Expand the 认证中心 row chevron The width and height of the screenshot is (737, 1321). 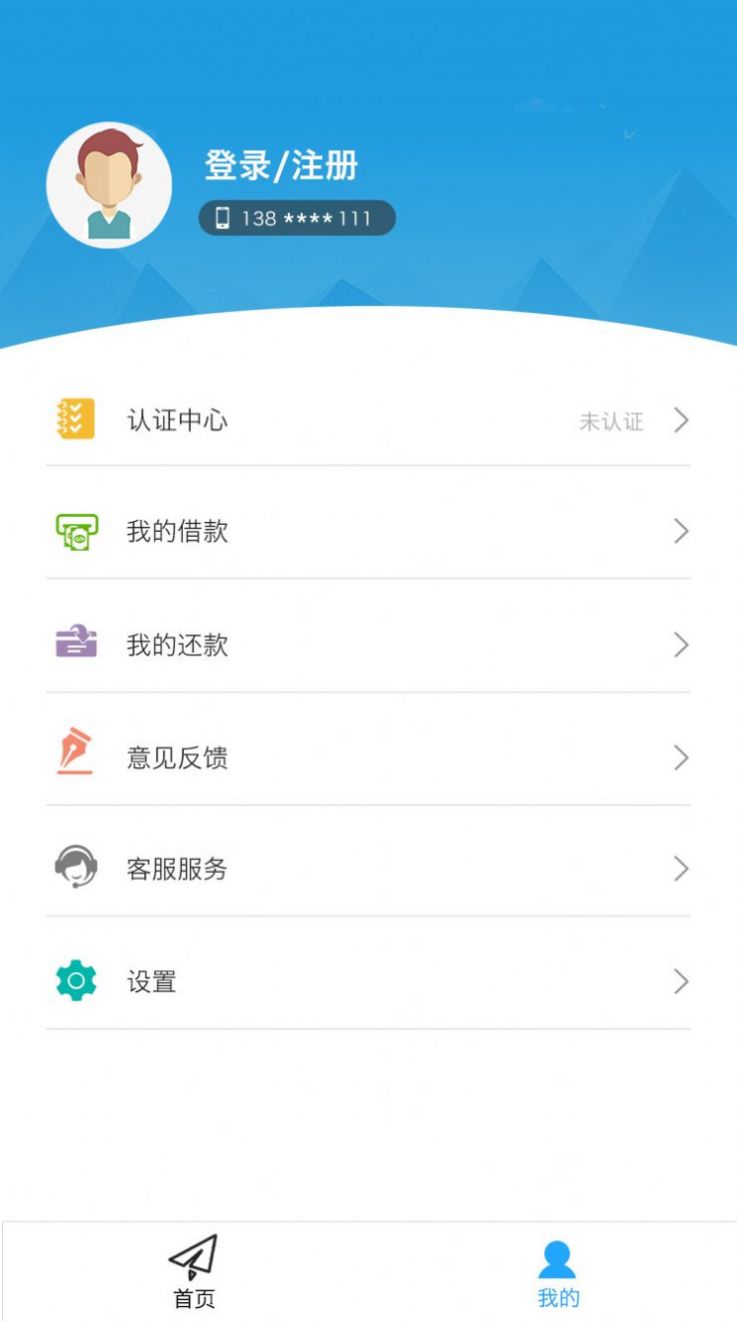pyautogui.click(x=681, y=421)
